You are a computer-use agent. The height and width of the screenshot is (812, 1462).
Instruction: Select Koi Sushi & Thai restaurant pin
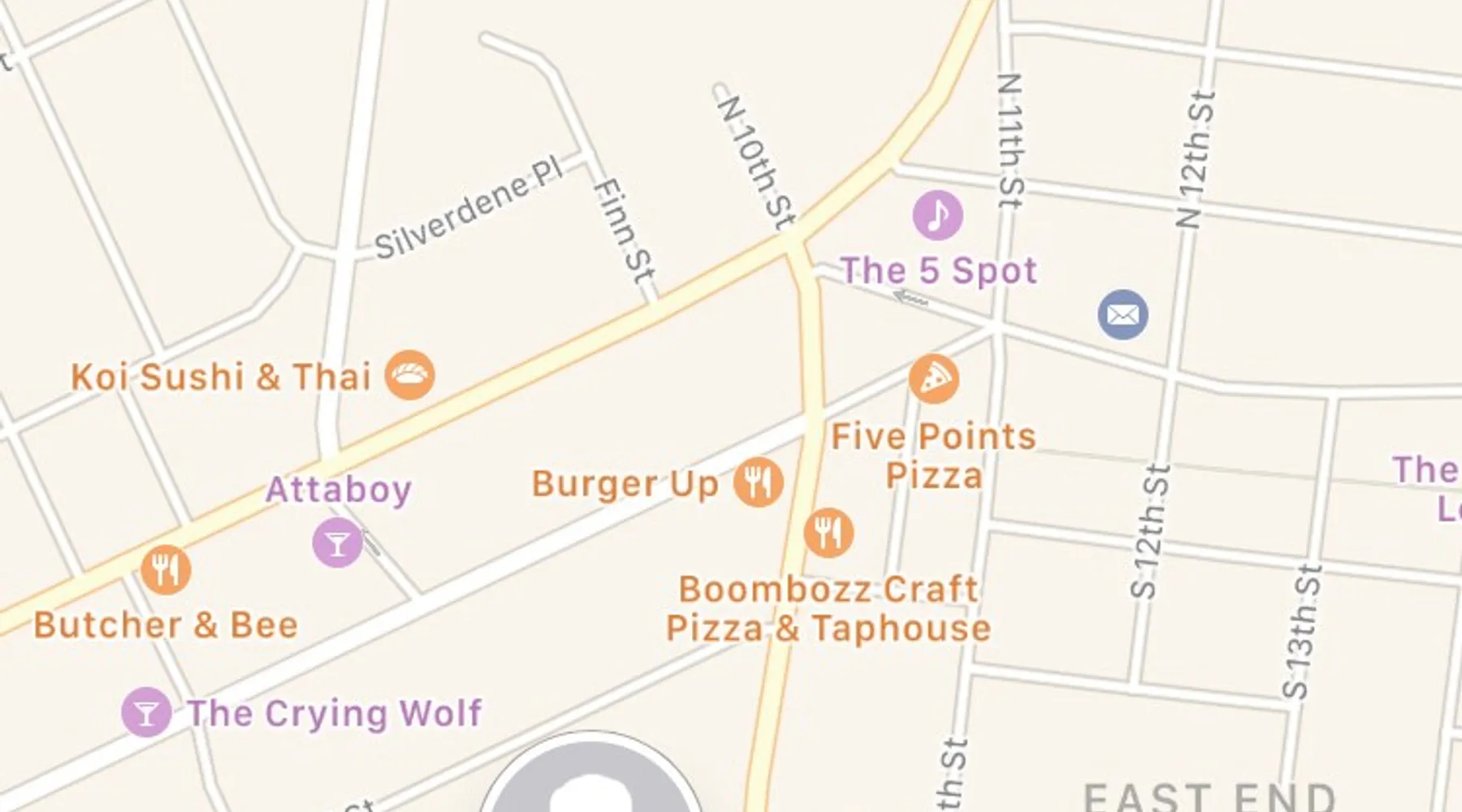pyautogui.click(x=409, y=375)
